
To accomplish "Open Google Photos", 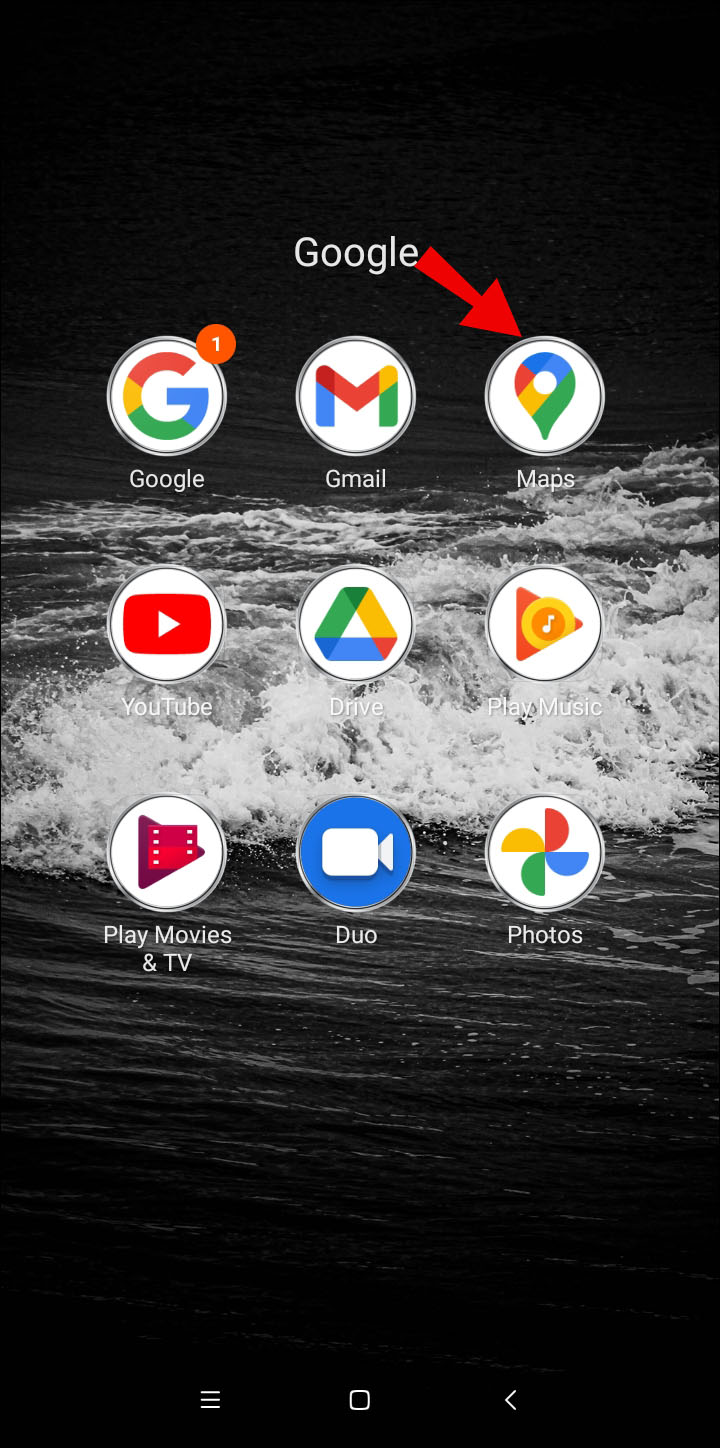I will (x=545, y=853).
